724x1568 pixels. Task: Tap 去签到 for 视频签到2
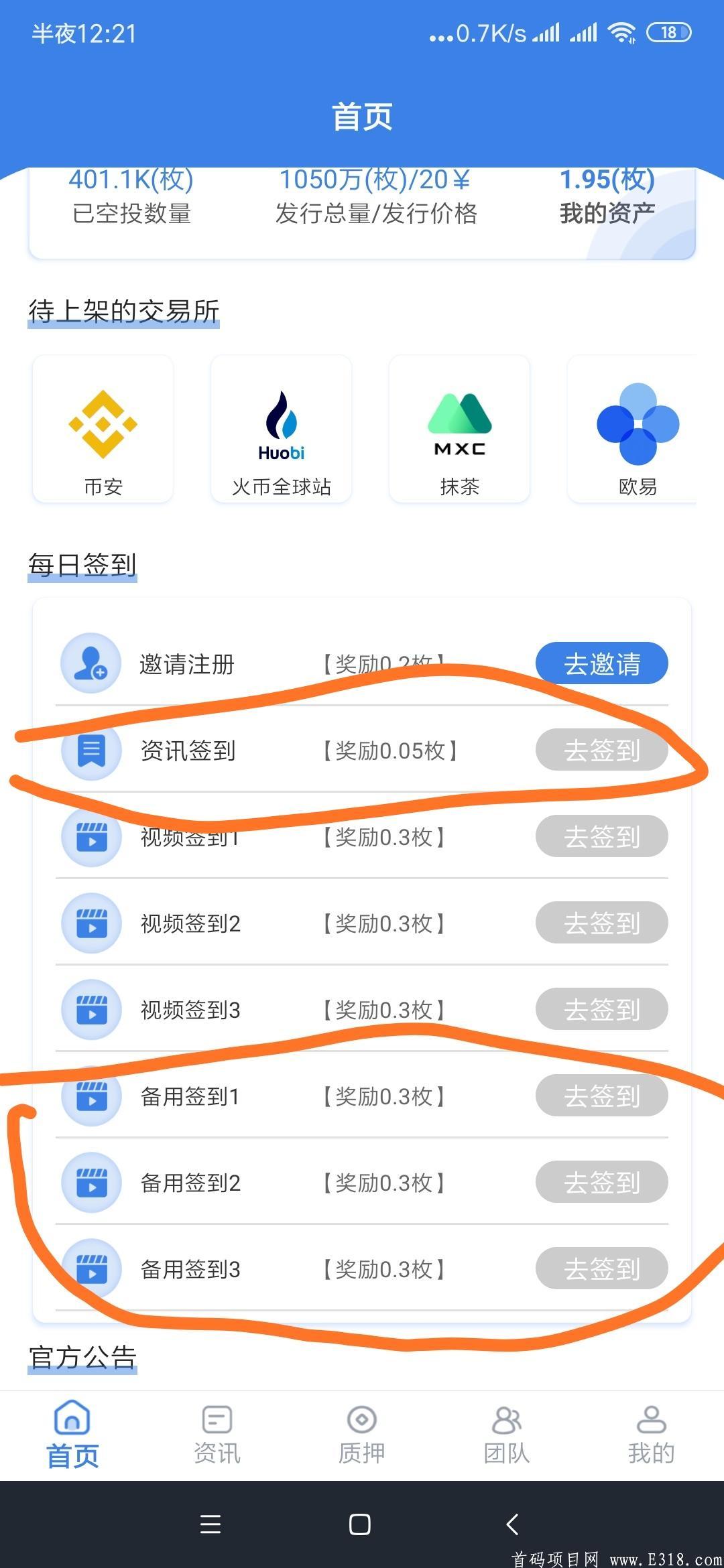(601, 923)
